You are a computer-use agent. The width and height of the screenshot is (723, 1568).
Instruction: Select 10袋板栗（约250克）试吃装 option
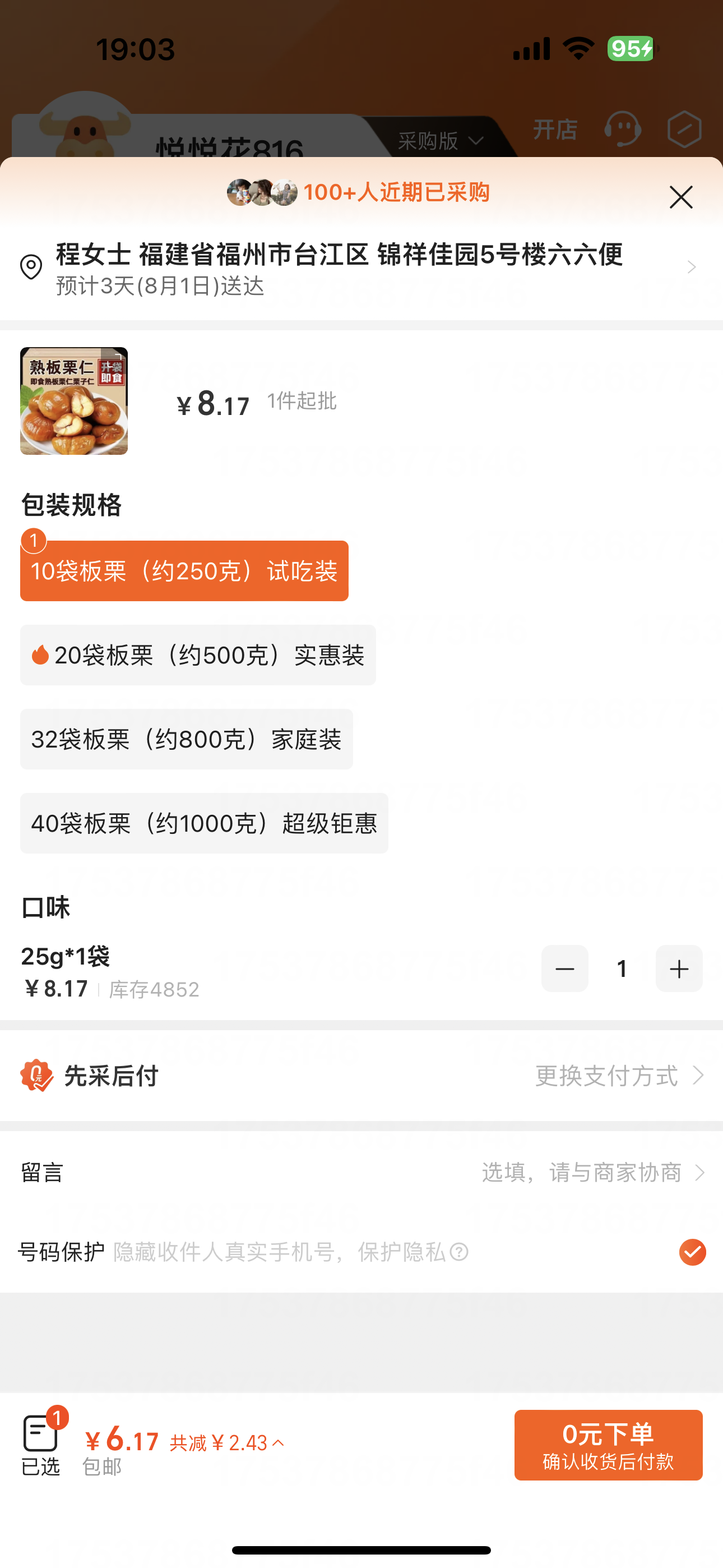(184, 571)
